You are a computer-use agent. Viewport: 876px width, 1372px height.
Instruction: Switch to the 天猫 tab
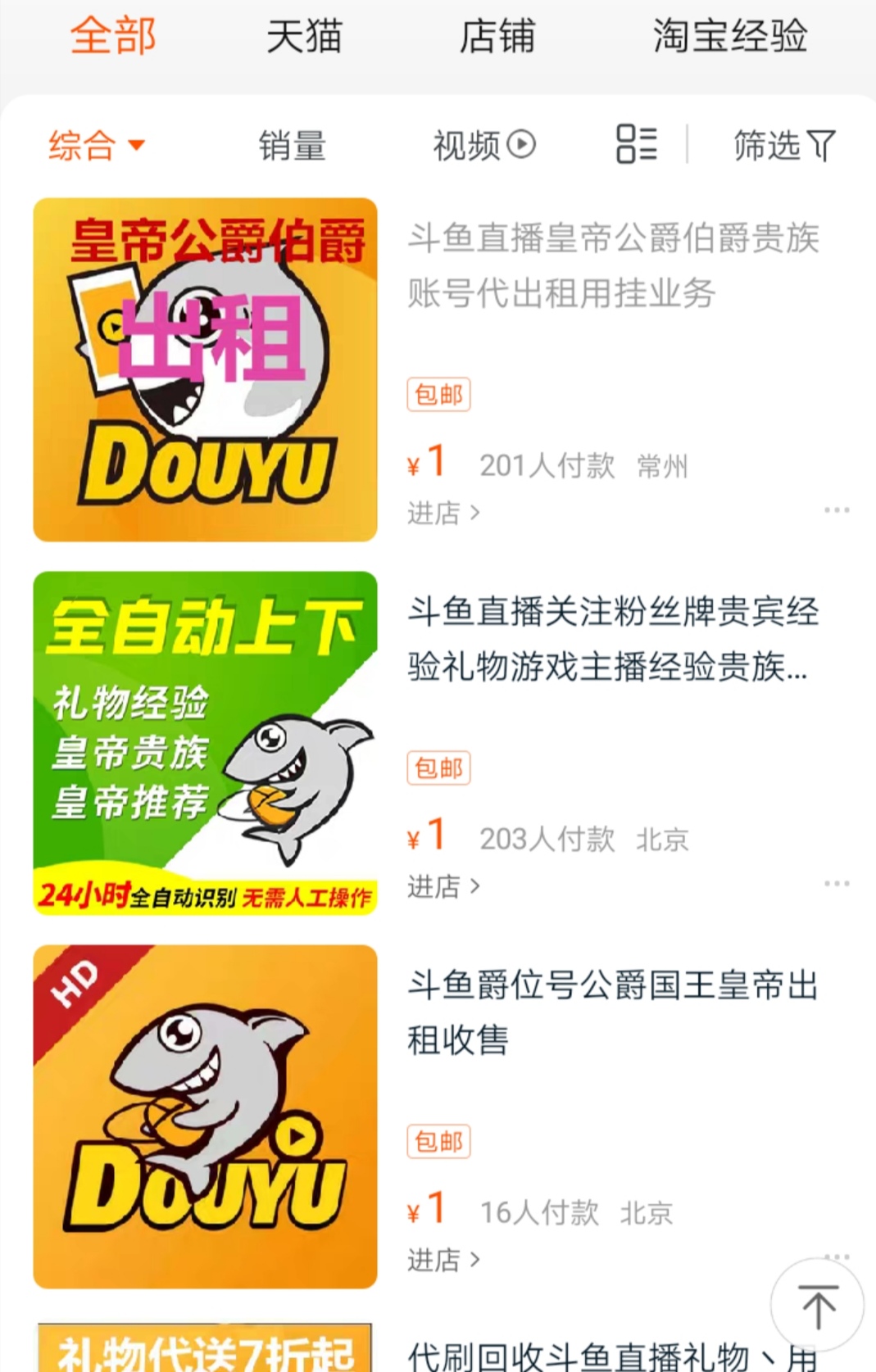pos(304,37)
